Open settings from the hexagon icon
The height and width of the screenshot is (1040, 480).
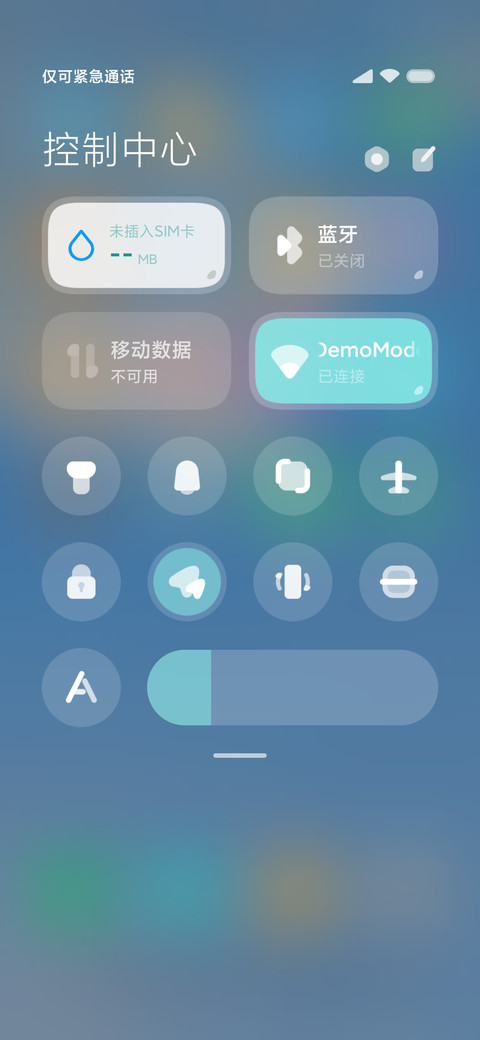[377, 159]
